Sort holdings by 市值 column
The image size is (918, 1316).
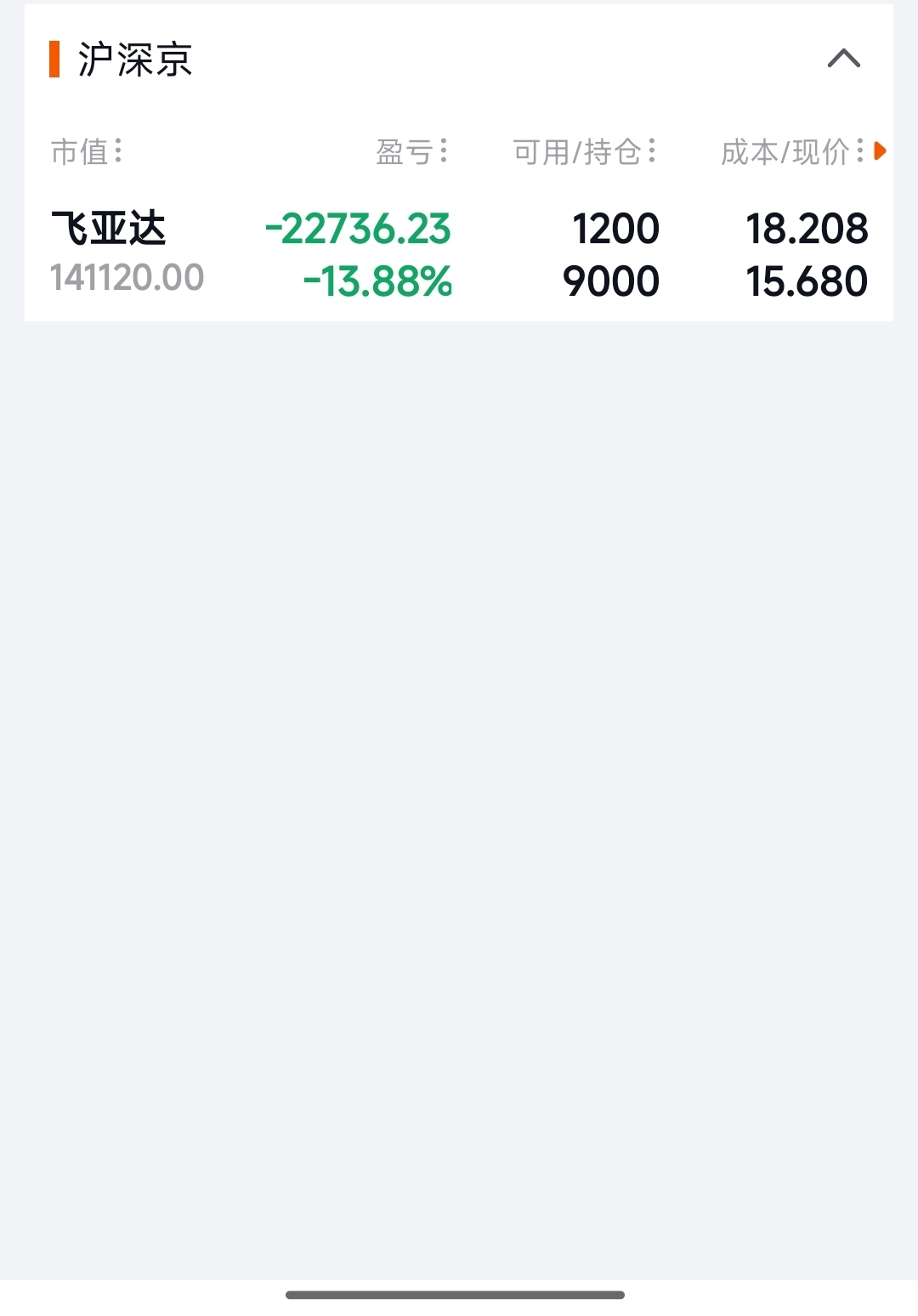86,152
